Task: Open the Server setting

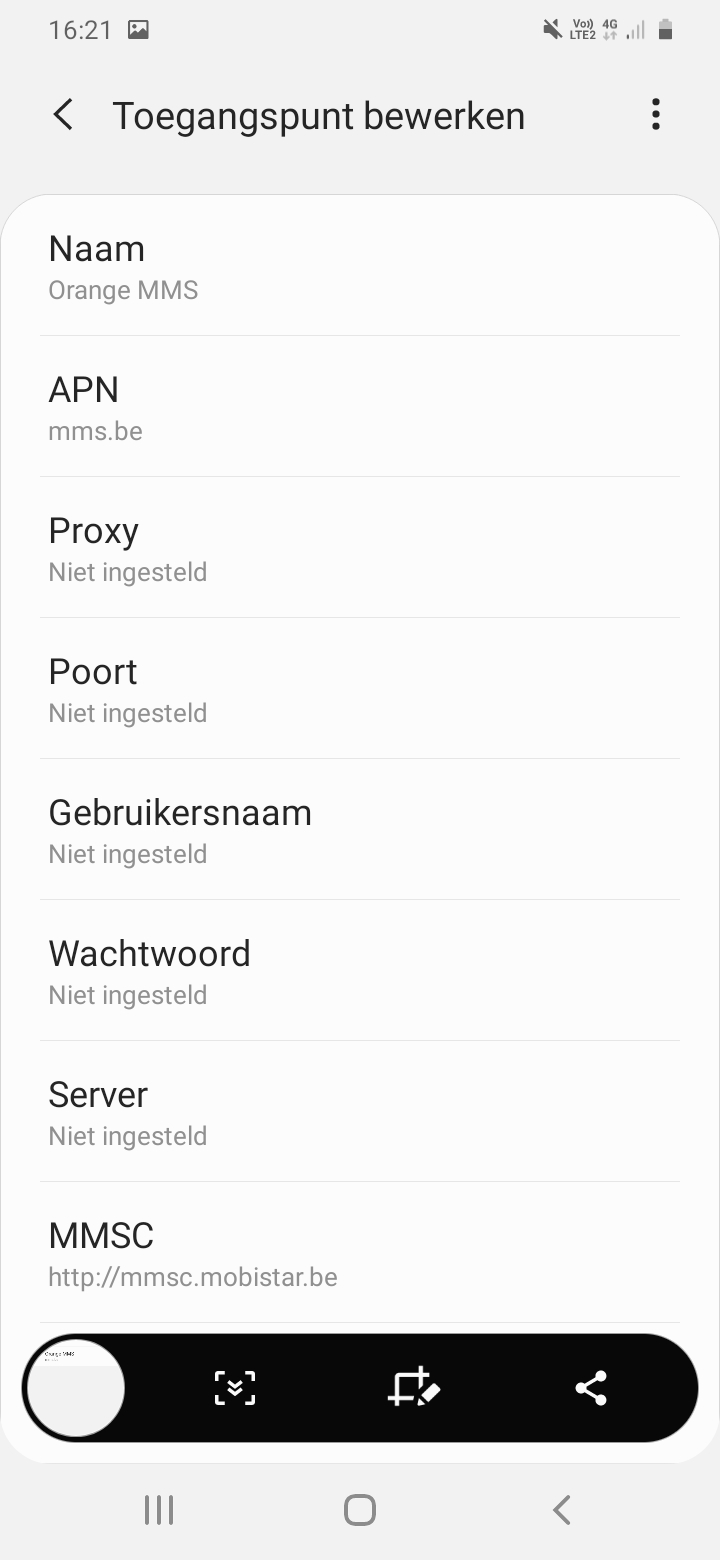Action: 360,1111
